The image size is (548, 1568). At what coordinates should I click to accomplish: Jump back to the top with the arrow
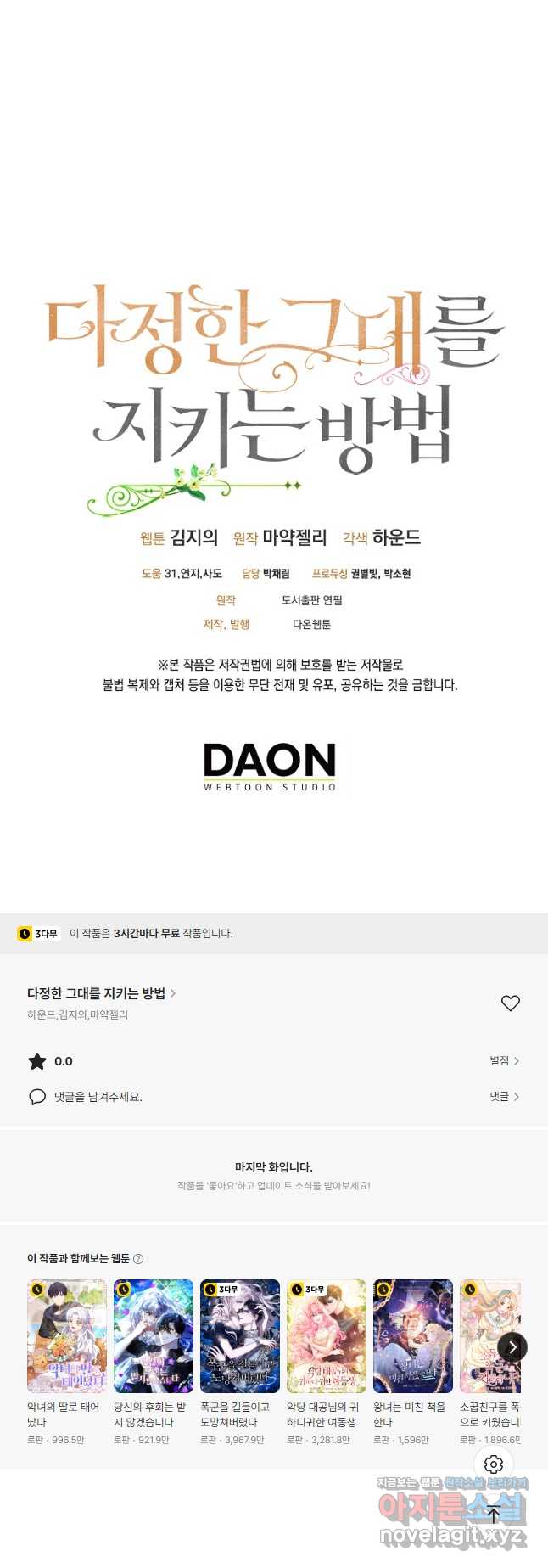pos(494,1514)
